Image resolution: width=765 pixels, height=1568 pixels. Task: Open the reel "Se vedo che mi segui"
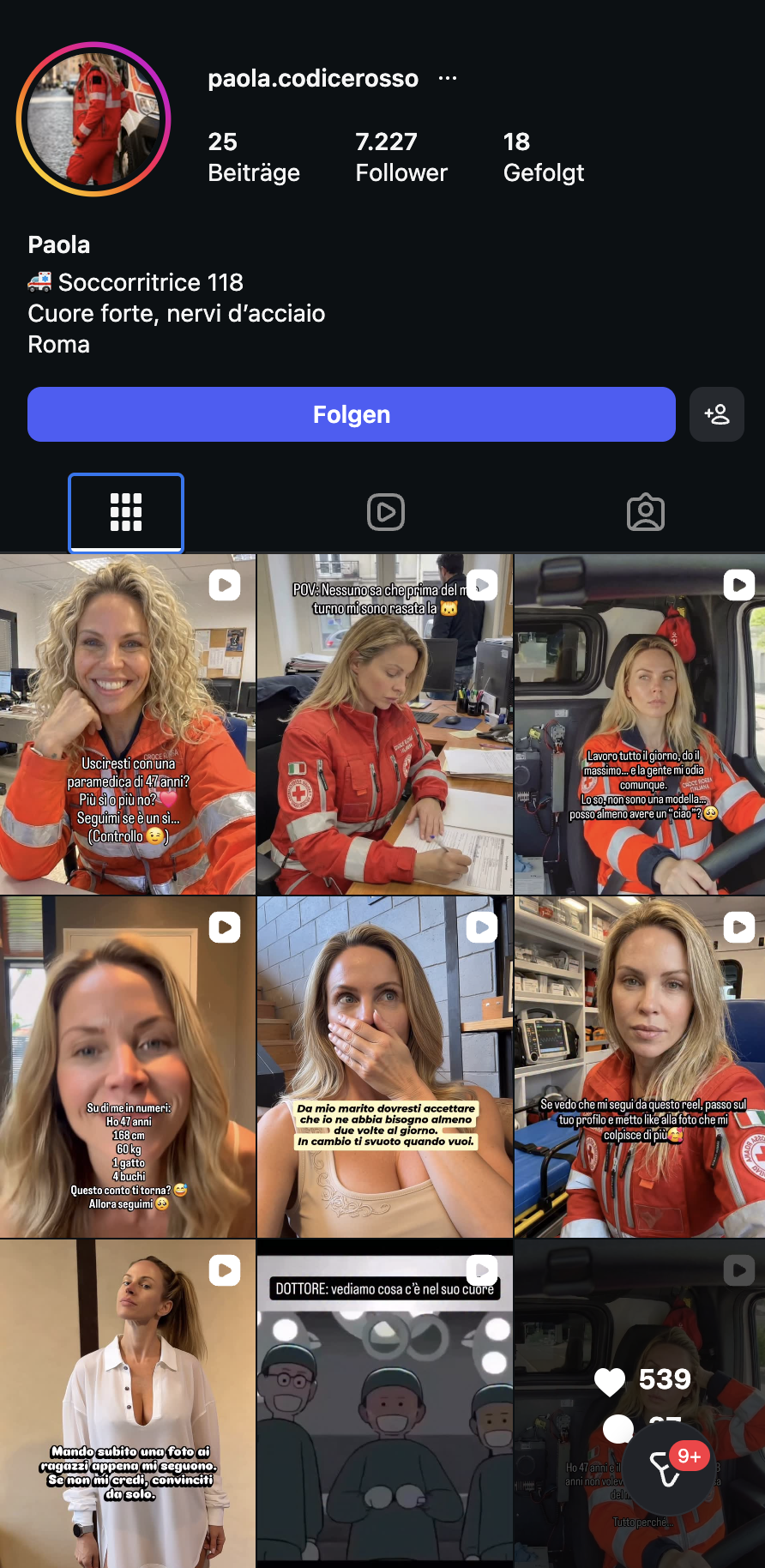(640, 1067)
